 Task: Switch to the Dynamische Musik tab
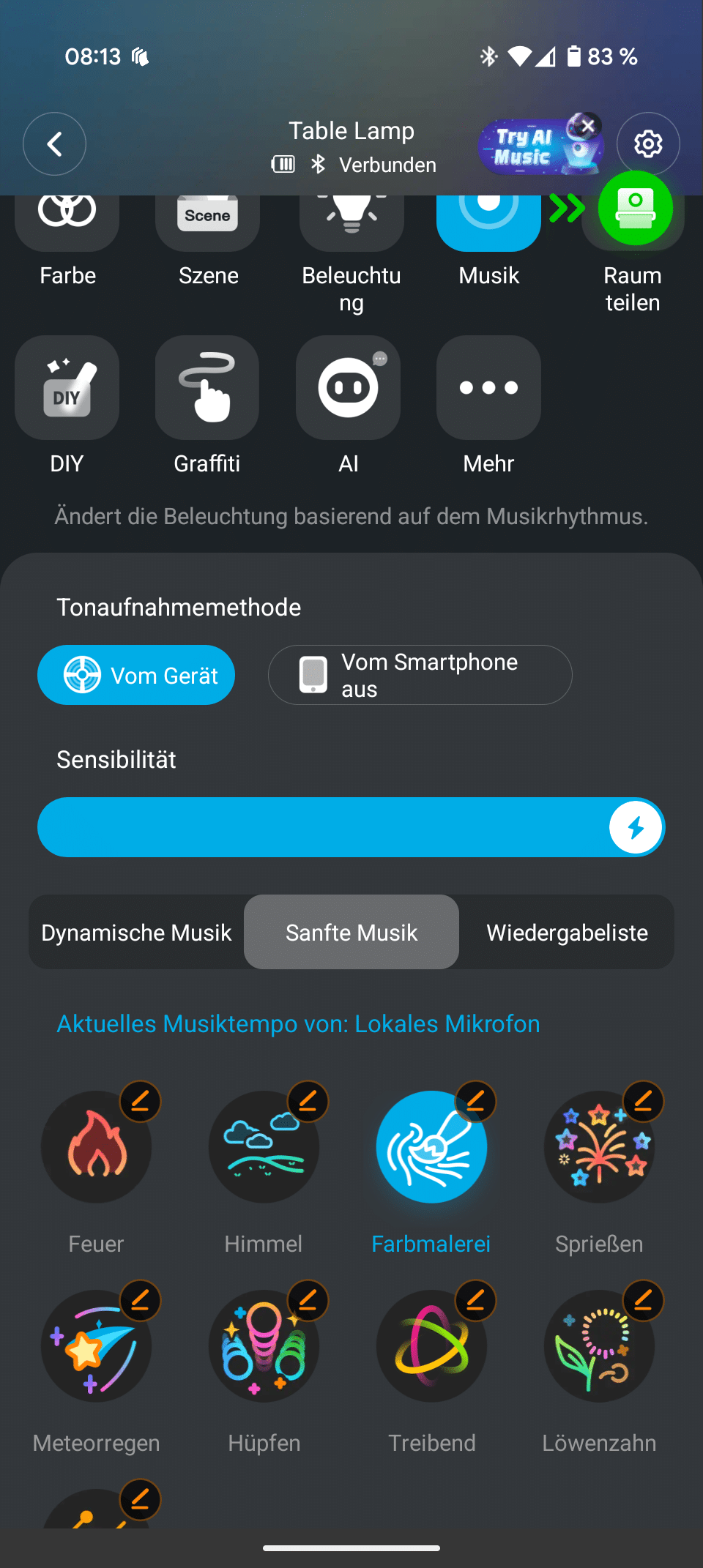(136, 933)
